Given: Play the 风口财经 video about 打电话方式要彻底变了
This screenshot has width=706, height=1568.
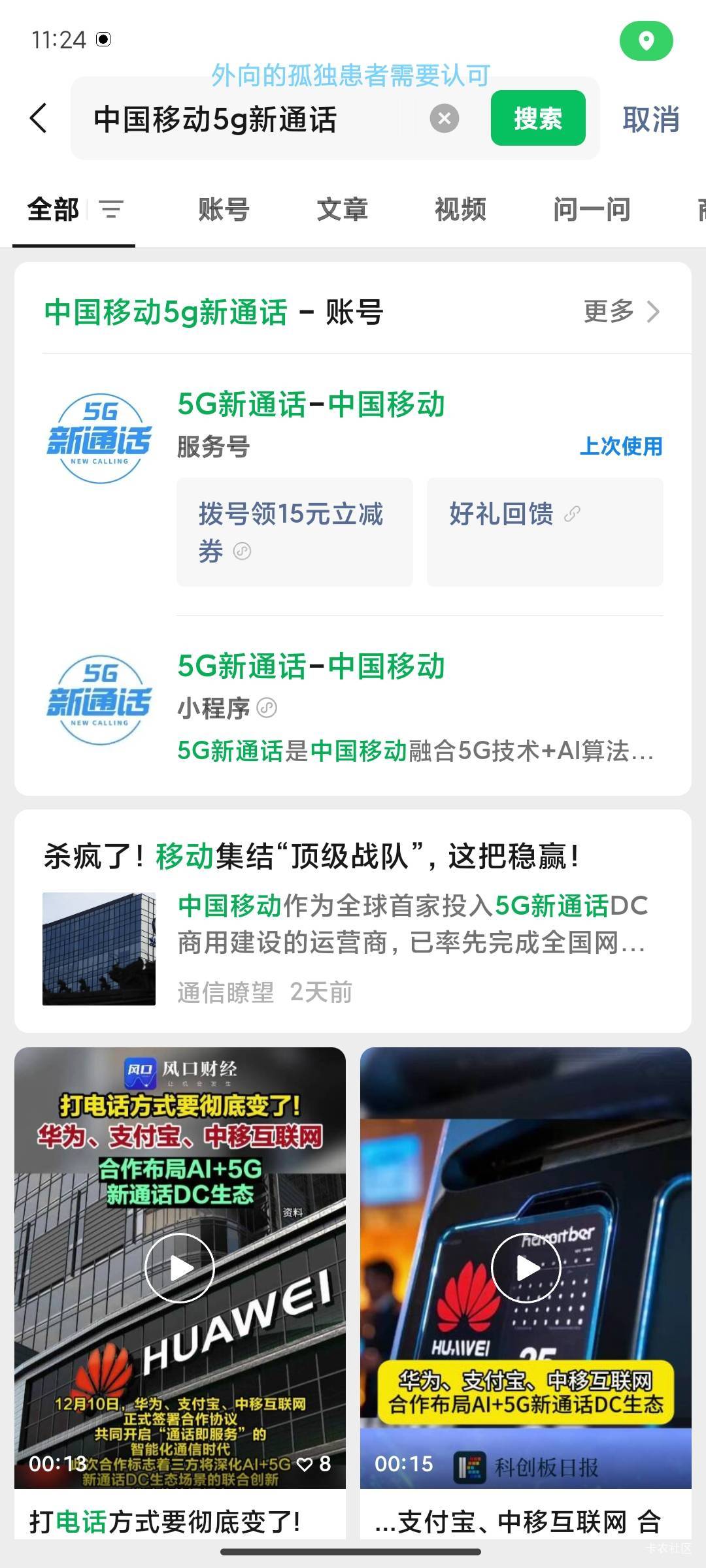Looking at the screenshot, I should [180, 1268].
